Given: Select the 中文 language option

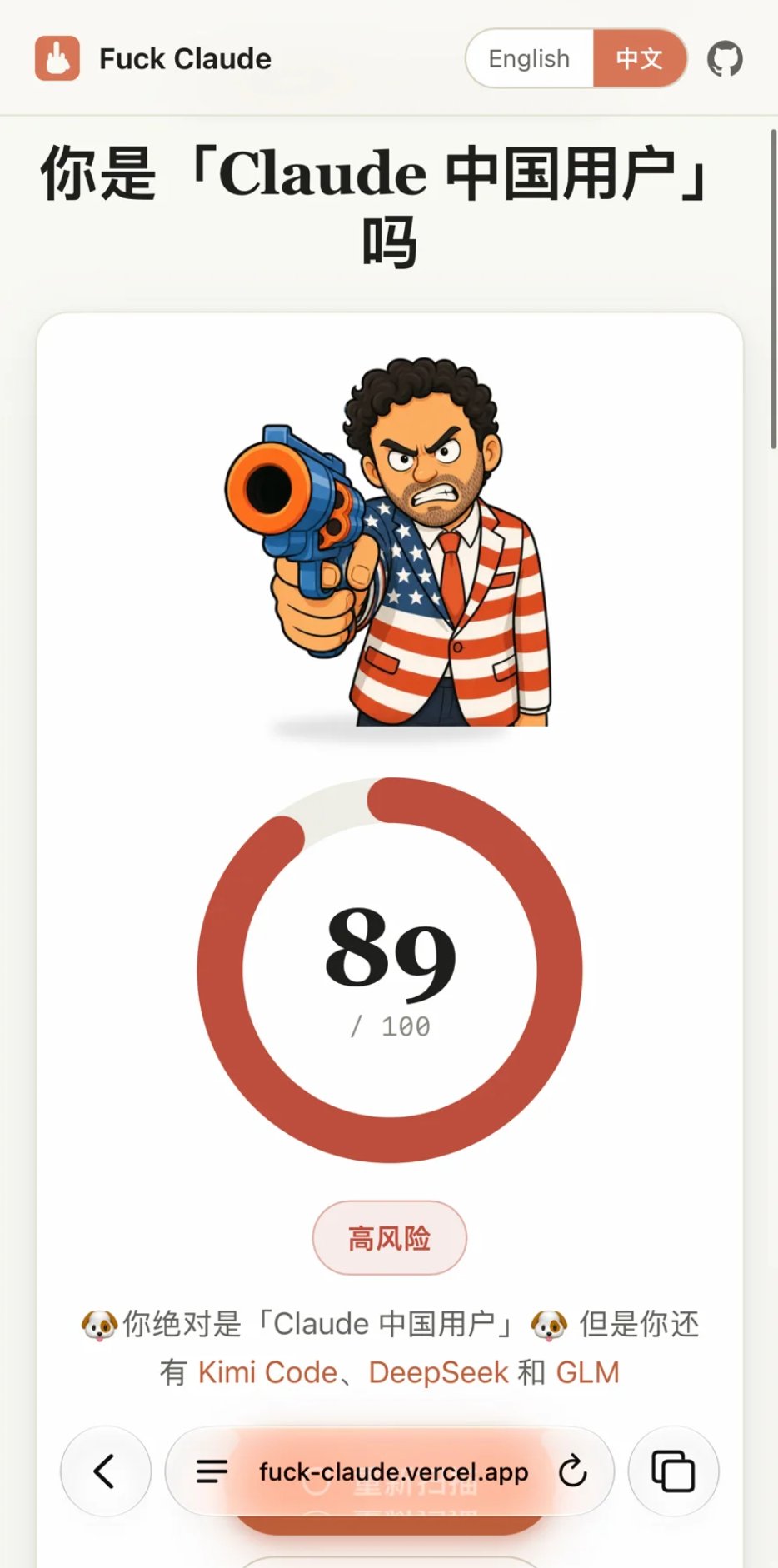Looking at the screenshot, I should click(x=640, y=59).
